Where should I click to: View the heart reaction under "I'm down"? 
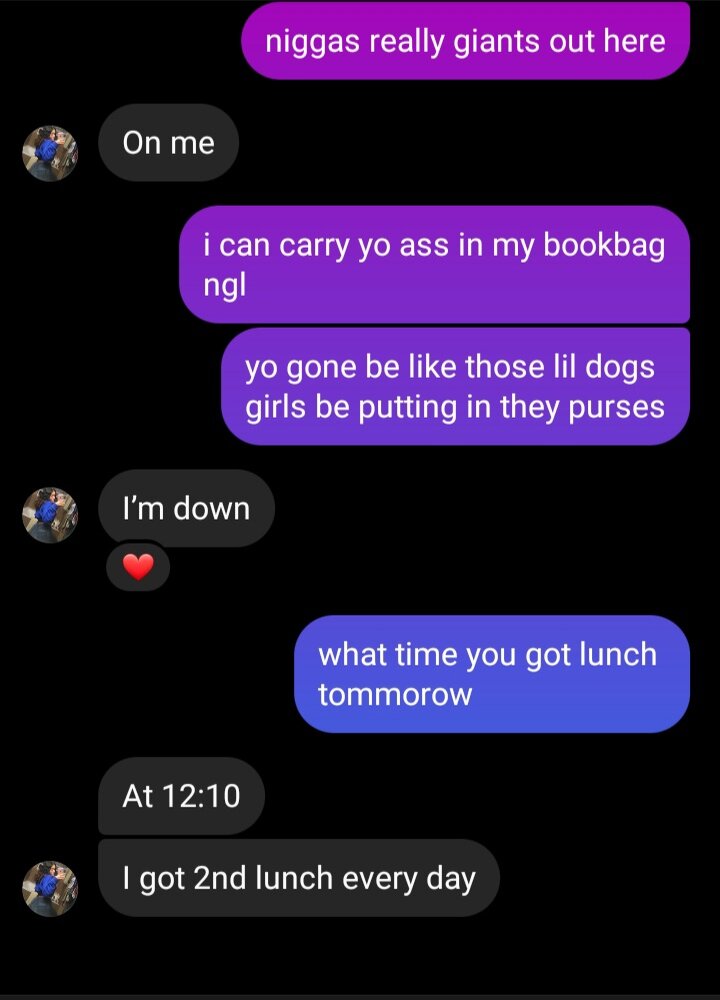(138, 568)
